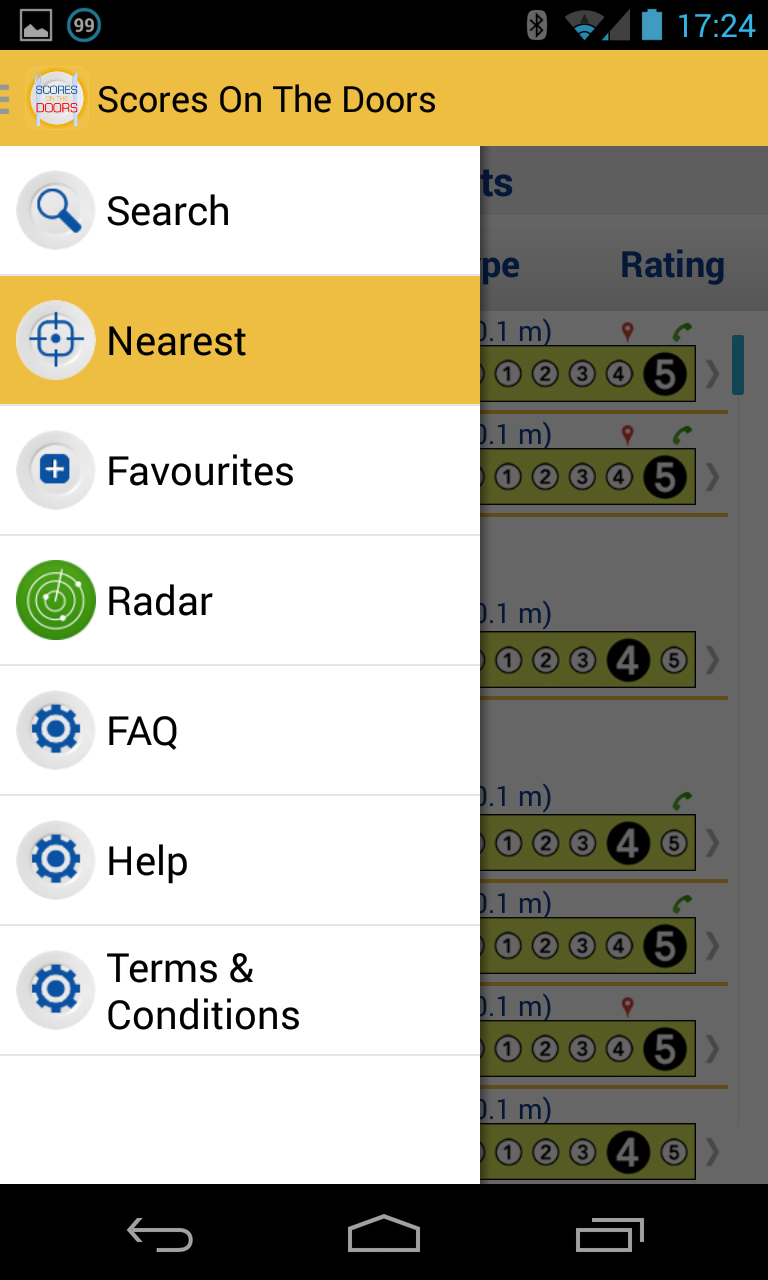Open the FAQ page

(x=240, y=731)
